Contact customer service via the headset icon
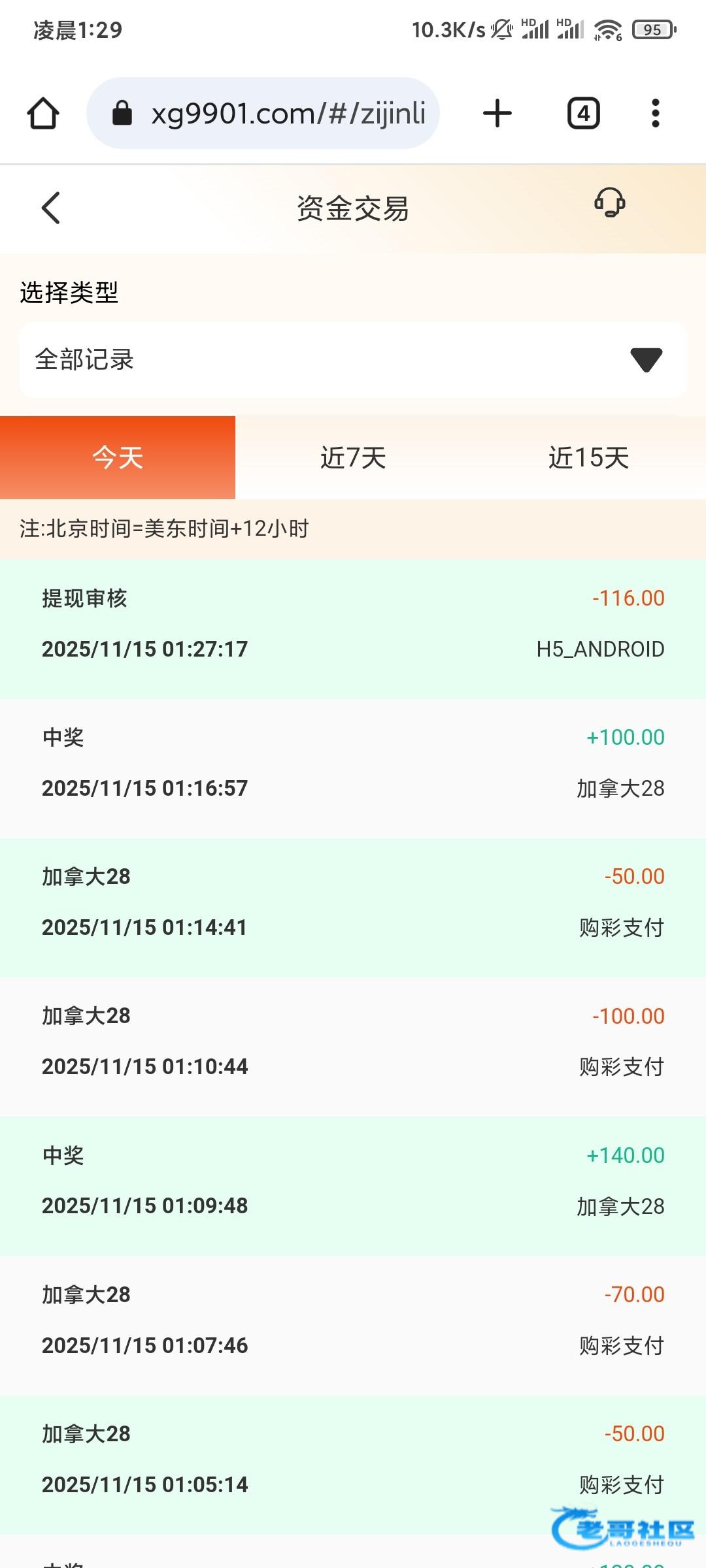The image size is (706, 1568). click(609, 203)
